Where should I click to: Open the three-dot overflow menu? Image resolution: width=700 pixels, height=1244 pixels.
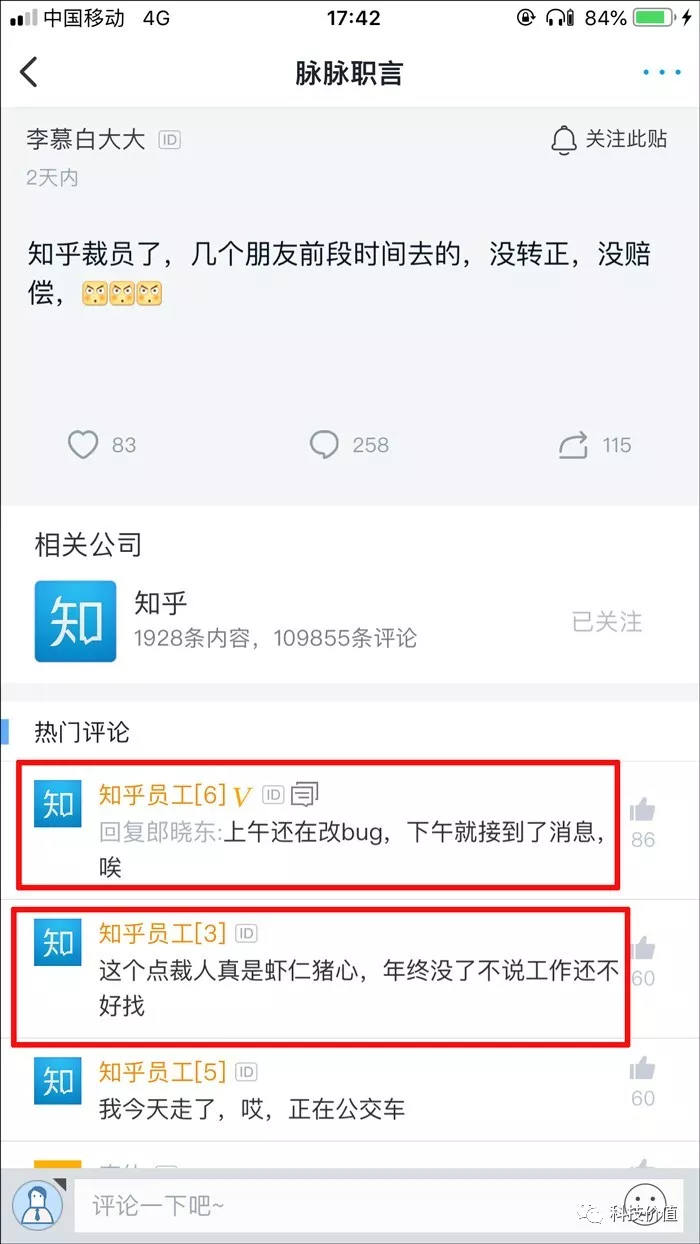tap(661, 73)
